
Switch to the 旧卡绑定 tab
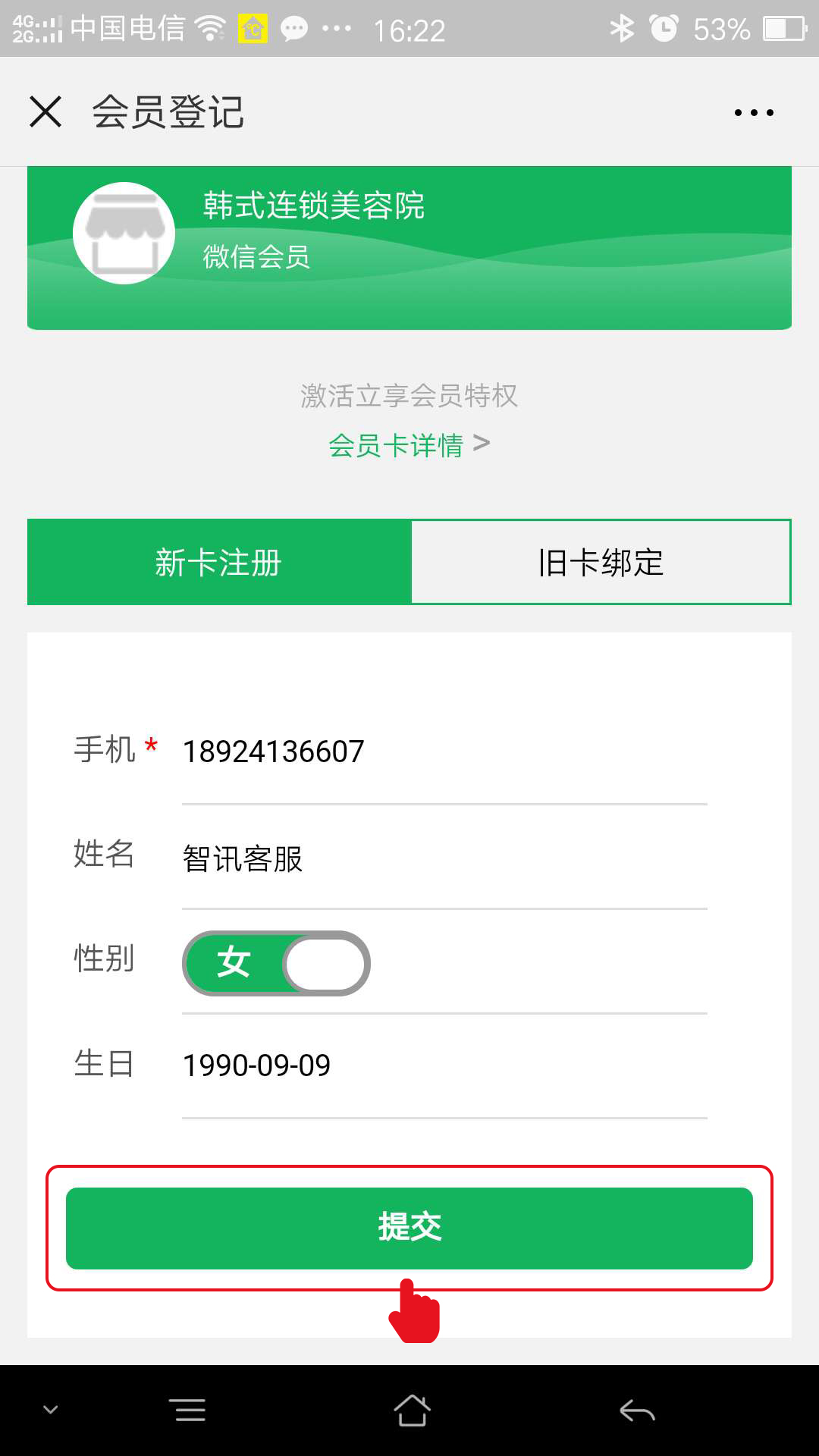click(601, 562)
